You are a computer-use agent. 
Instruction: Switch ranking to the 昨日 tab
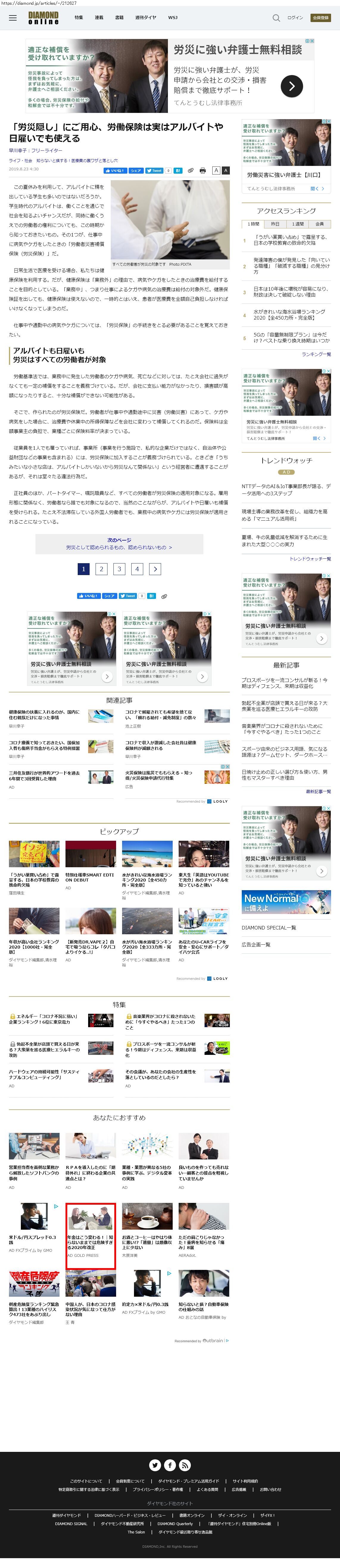tap(275, 224)
